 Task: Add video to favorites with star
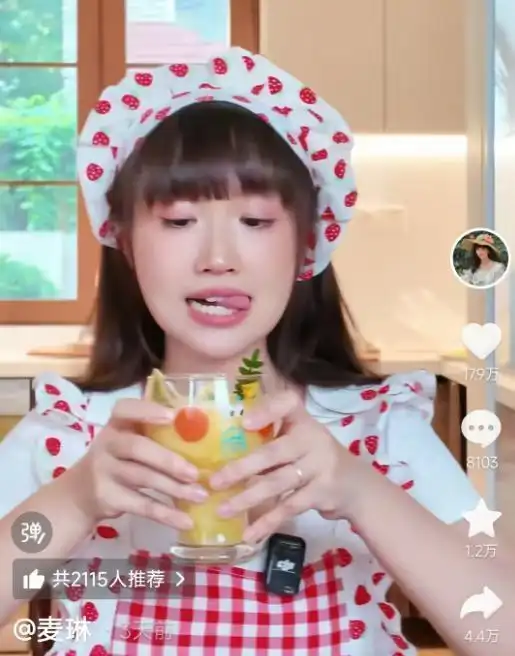coord(482,518)
